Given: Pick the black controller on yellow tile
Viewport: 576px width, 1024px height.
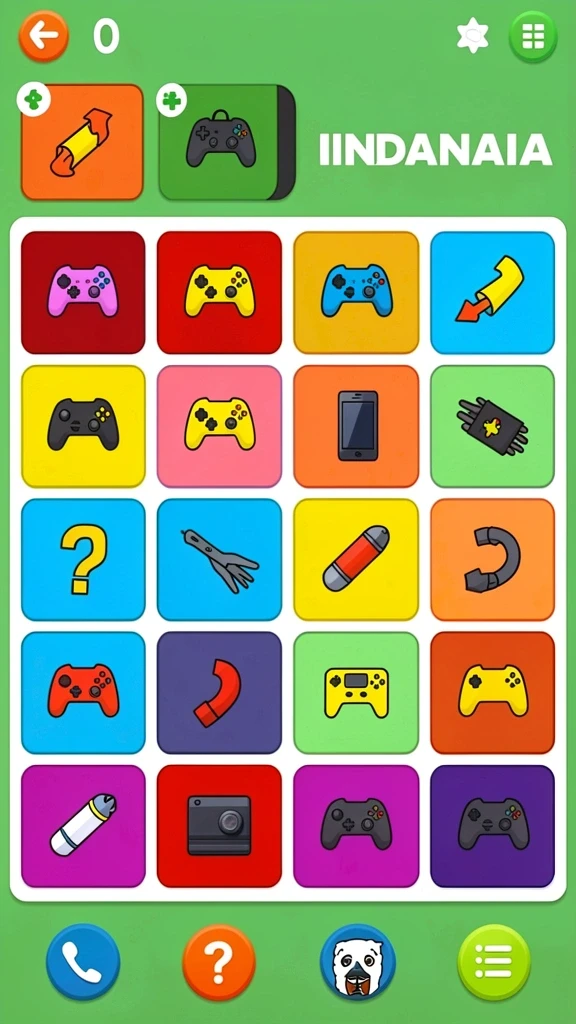Looking at the screenshot, I should coord(83,426).
